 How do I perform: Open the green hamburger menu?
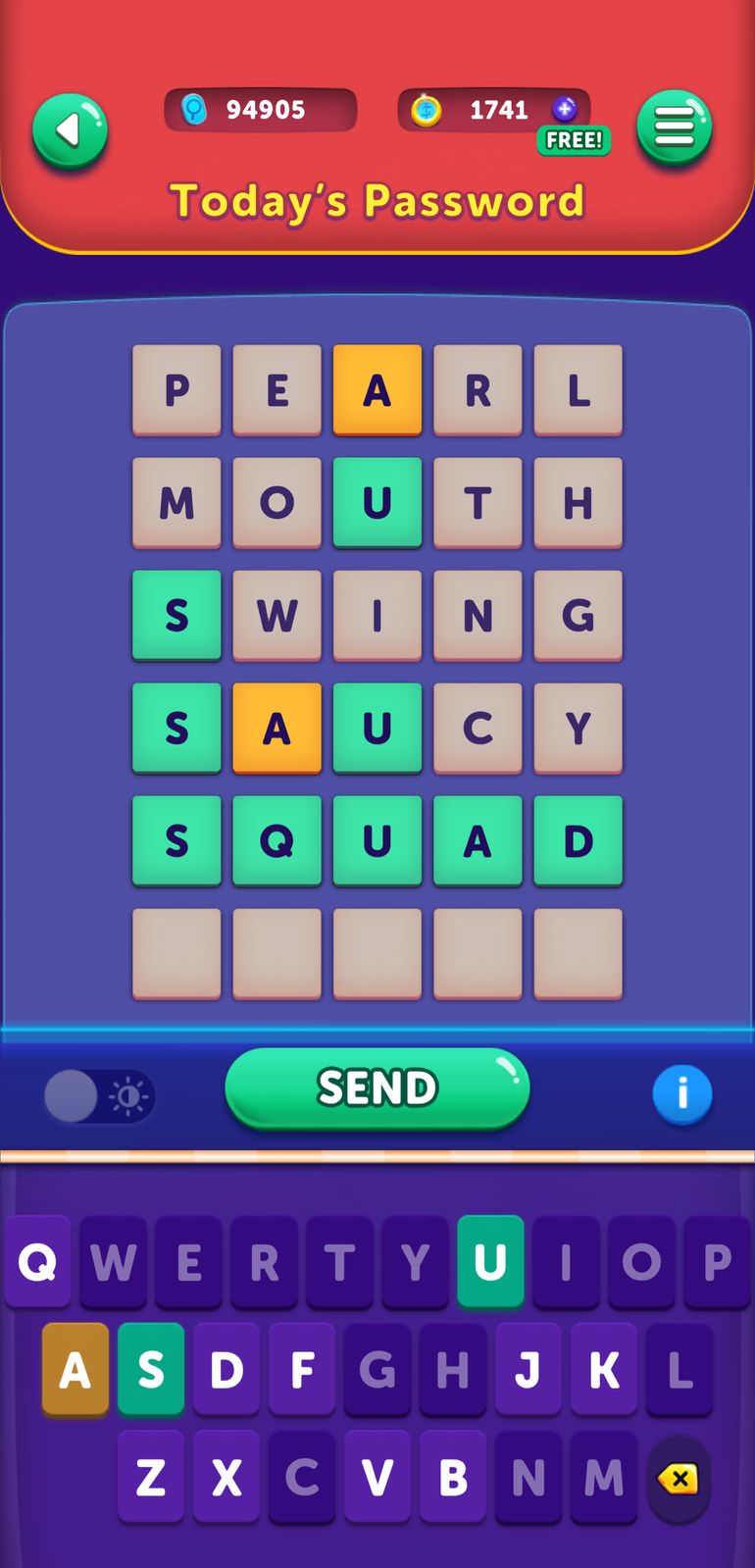click(x=674, y=127)
